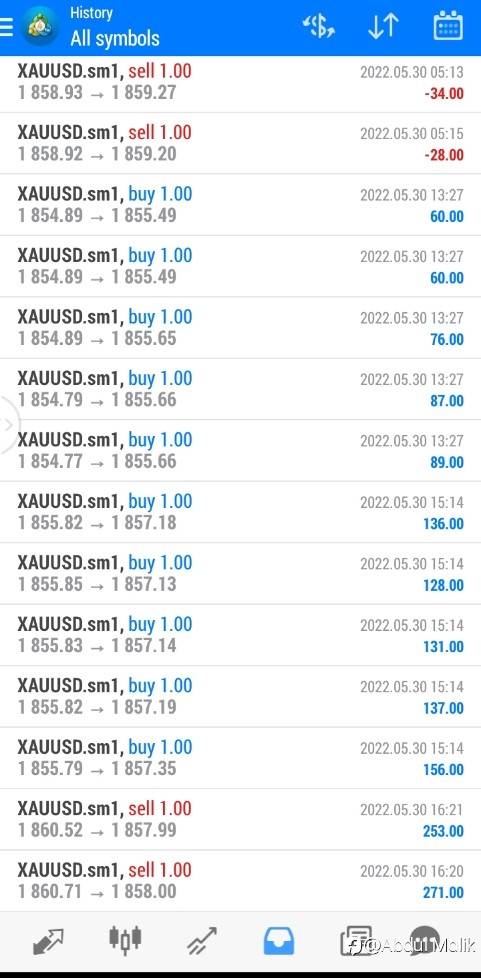Open the hamburger drawer menu
The height and width of the screenshot is (978, 481).
coord(6,27)
